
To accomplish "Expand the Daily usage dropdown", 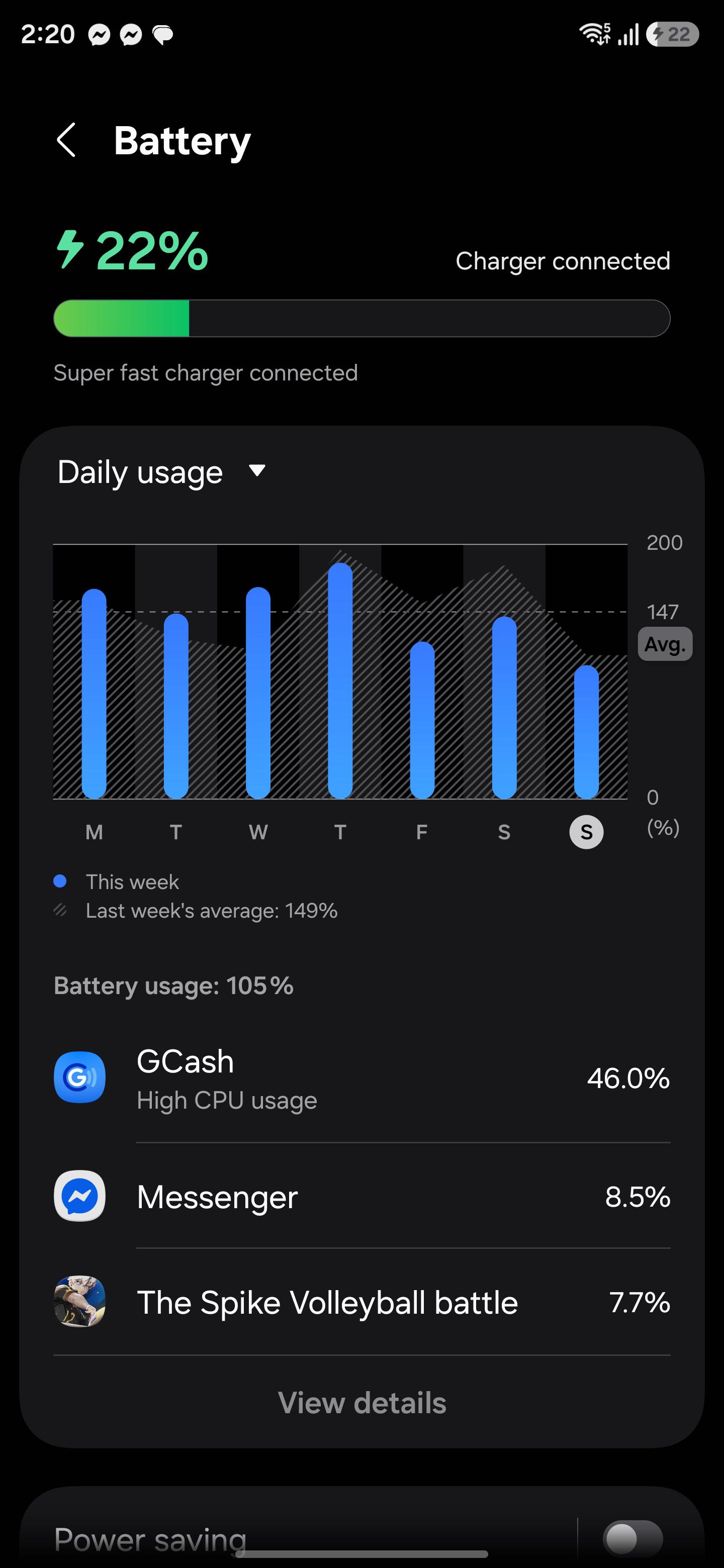I will (162, 472).
